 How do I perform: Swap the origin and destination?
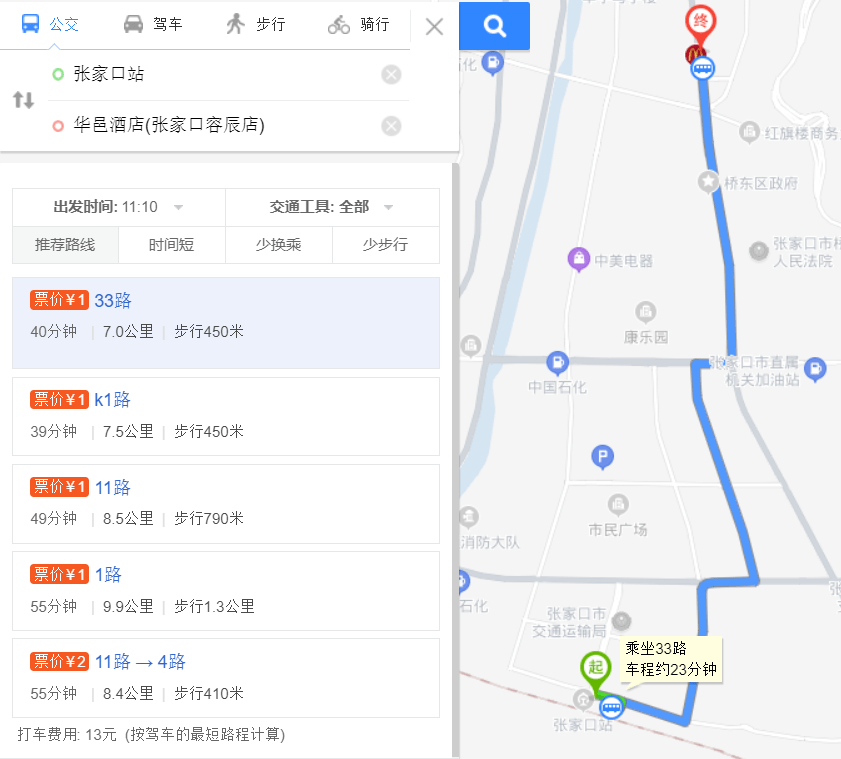23,100
